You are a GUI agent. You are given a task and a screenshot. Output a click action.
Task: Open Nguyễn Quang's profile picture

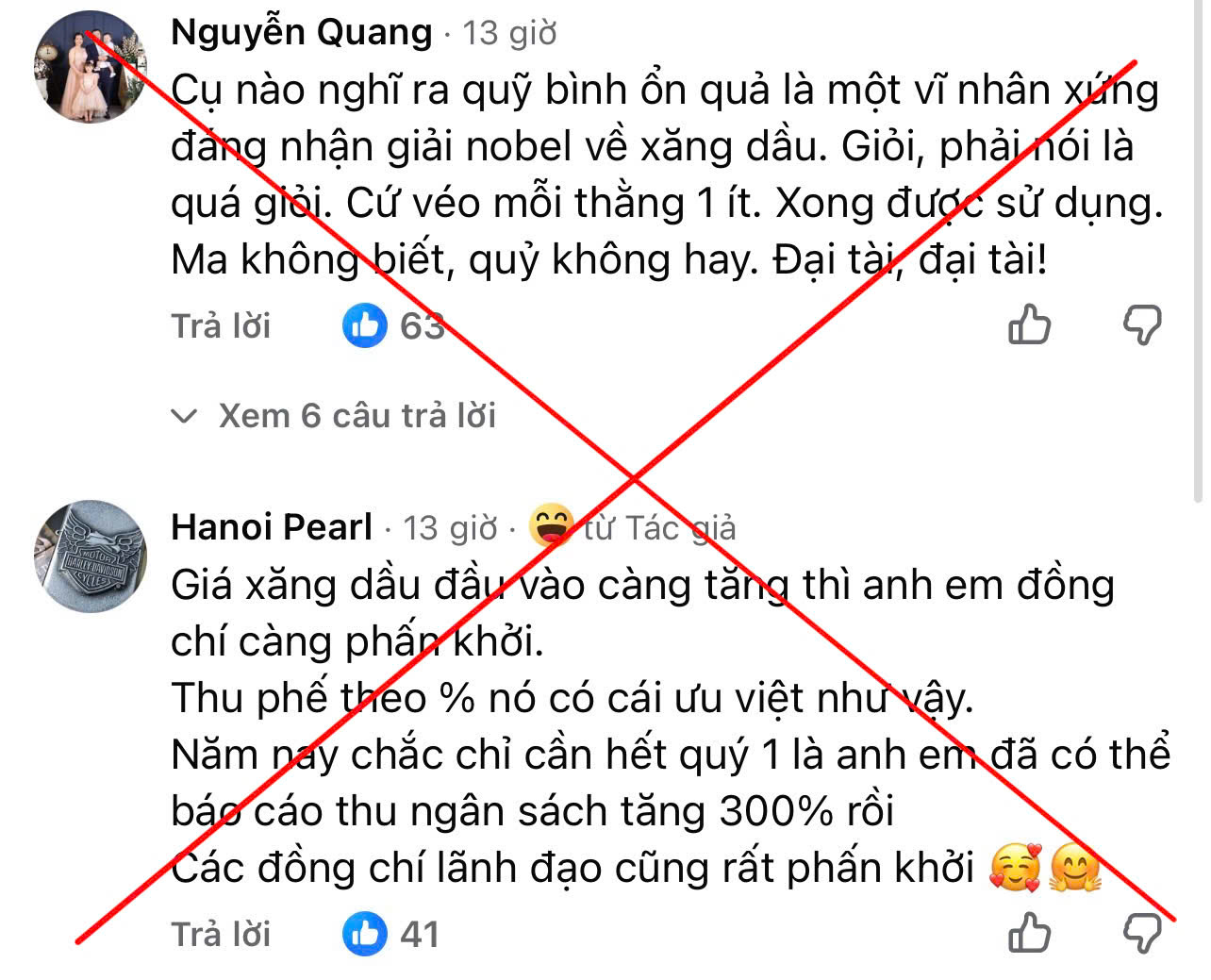click(91, 69)
